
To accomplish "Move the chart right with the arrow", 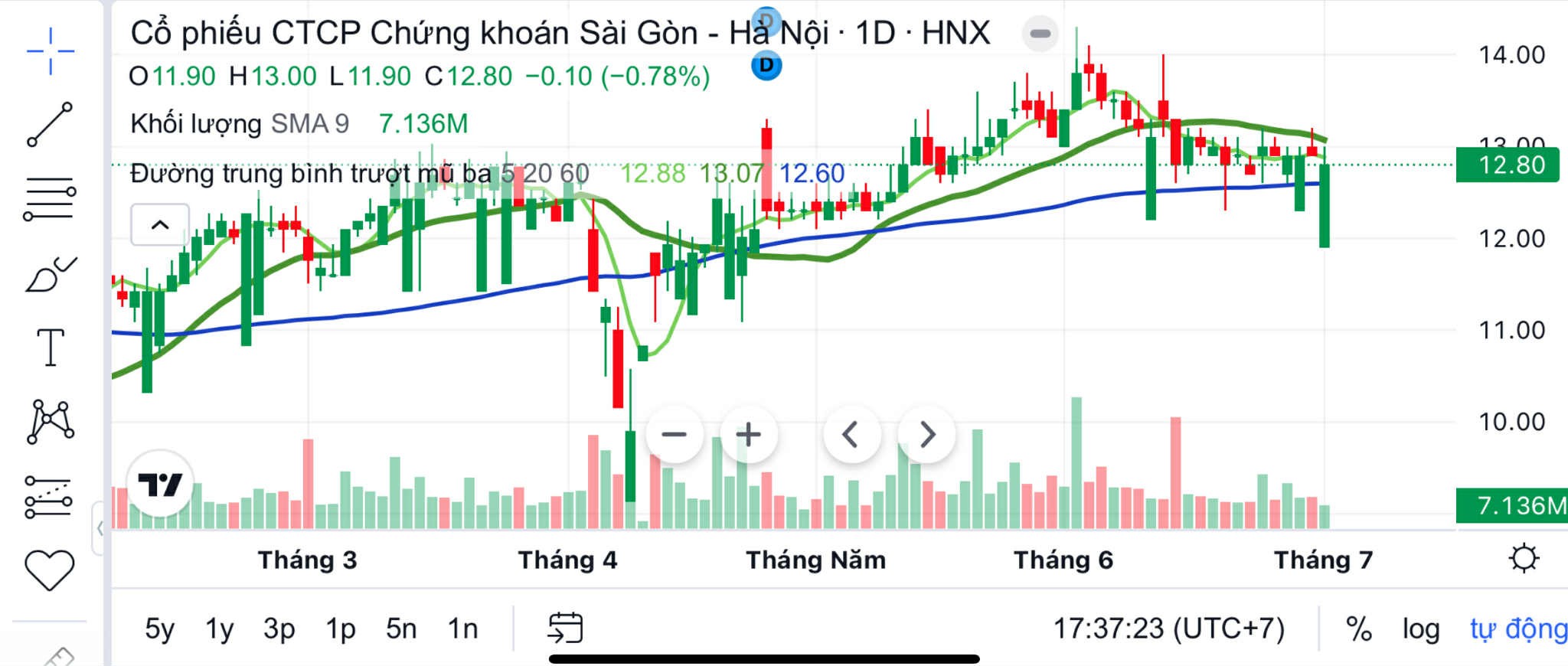I will [926, 435].
